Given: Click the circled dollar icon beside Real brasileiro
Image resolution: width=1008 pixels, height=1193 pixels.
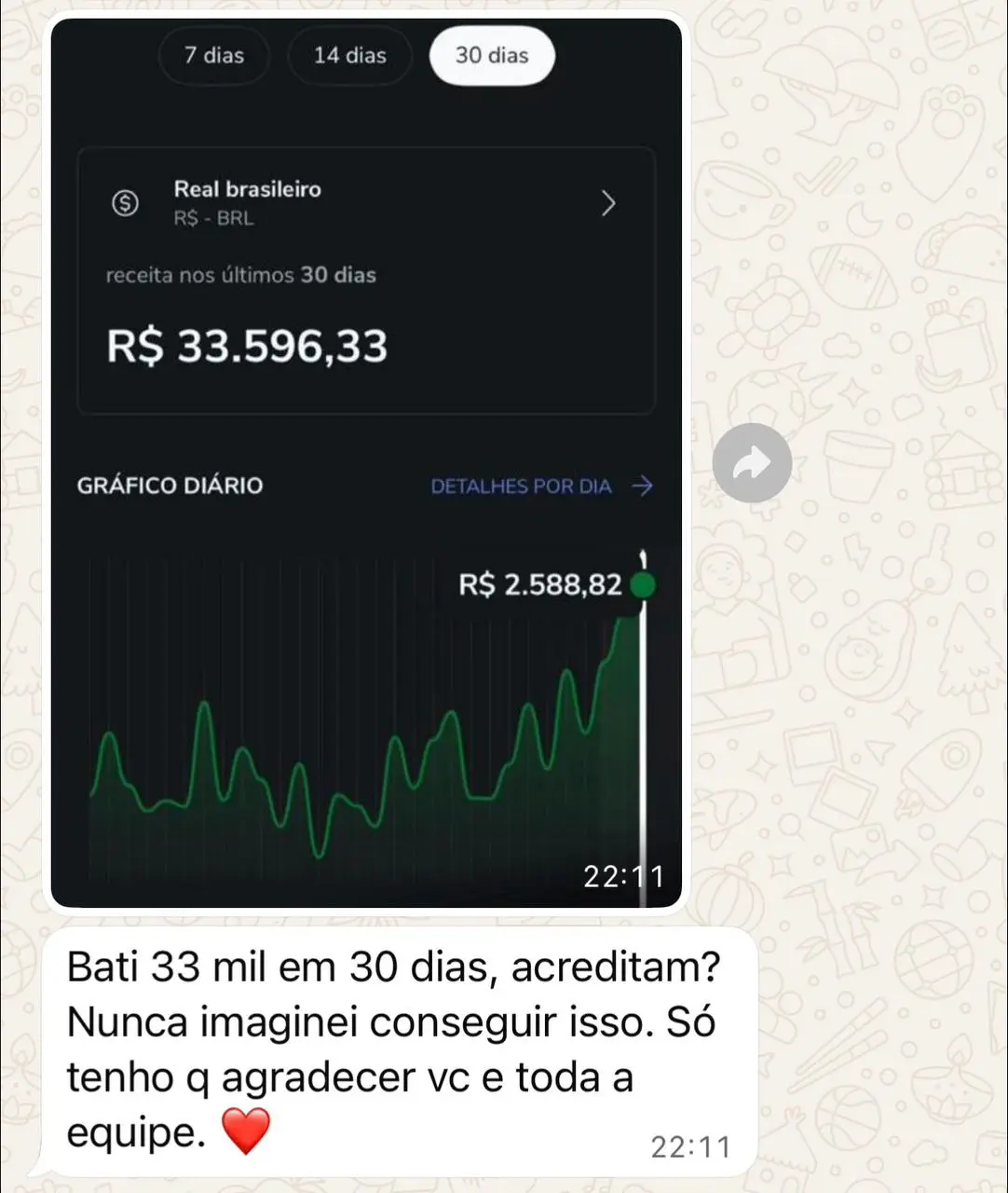Looking at the screenshot, I should [x=127, y=202].
